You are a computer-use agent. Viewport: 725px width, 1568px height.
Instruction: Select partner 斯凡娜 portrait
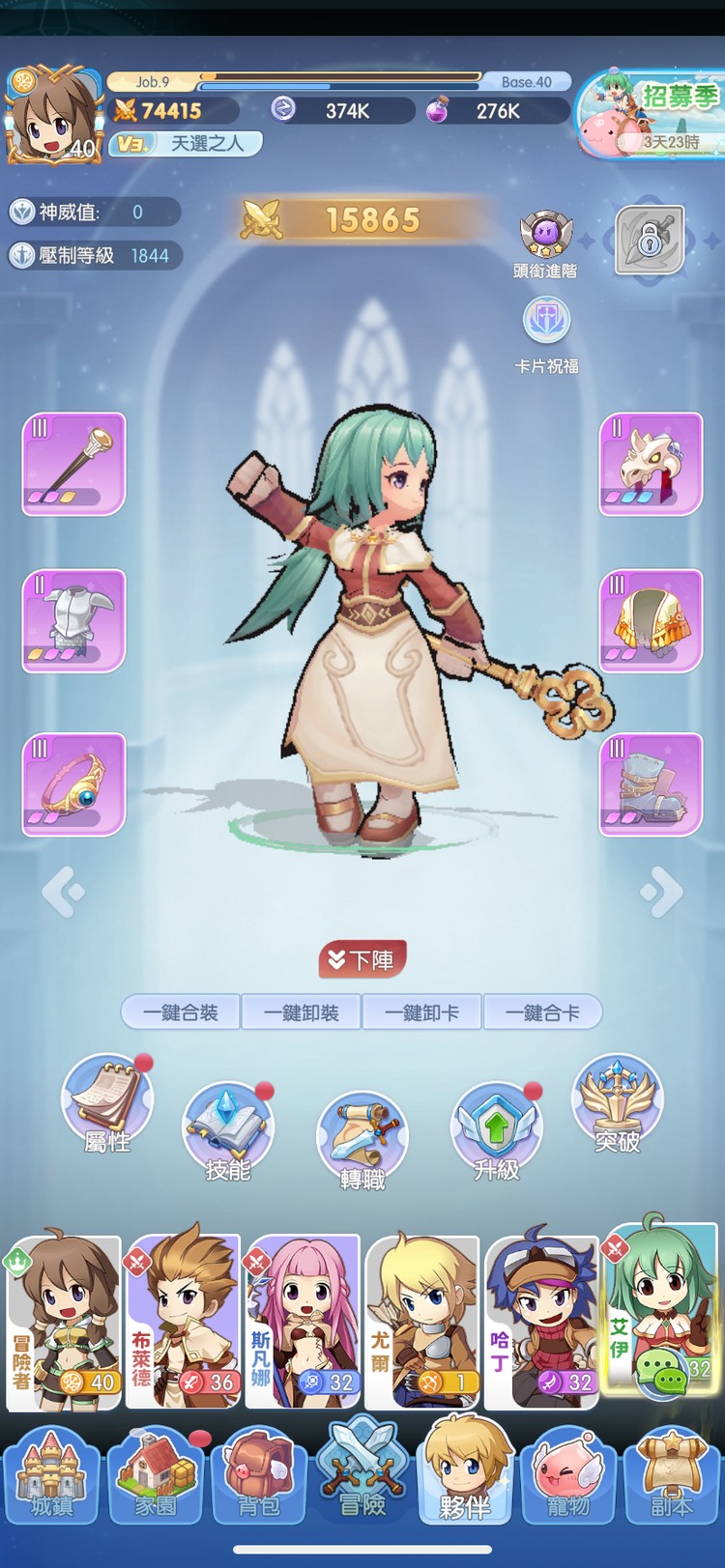(303, 1321)
